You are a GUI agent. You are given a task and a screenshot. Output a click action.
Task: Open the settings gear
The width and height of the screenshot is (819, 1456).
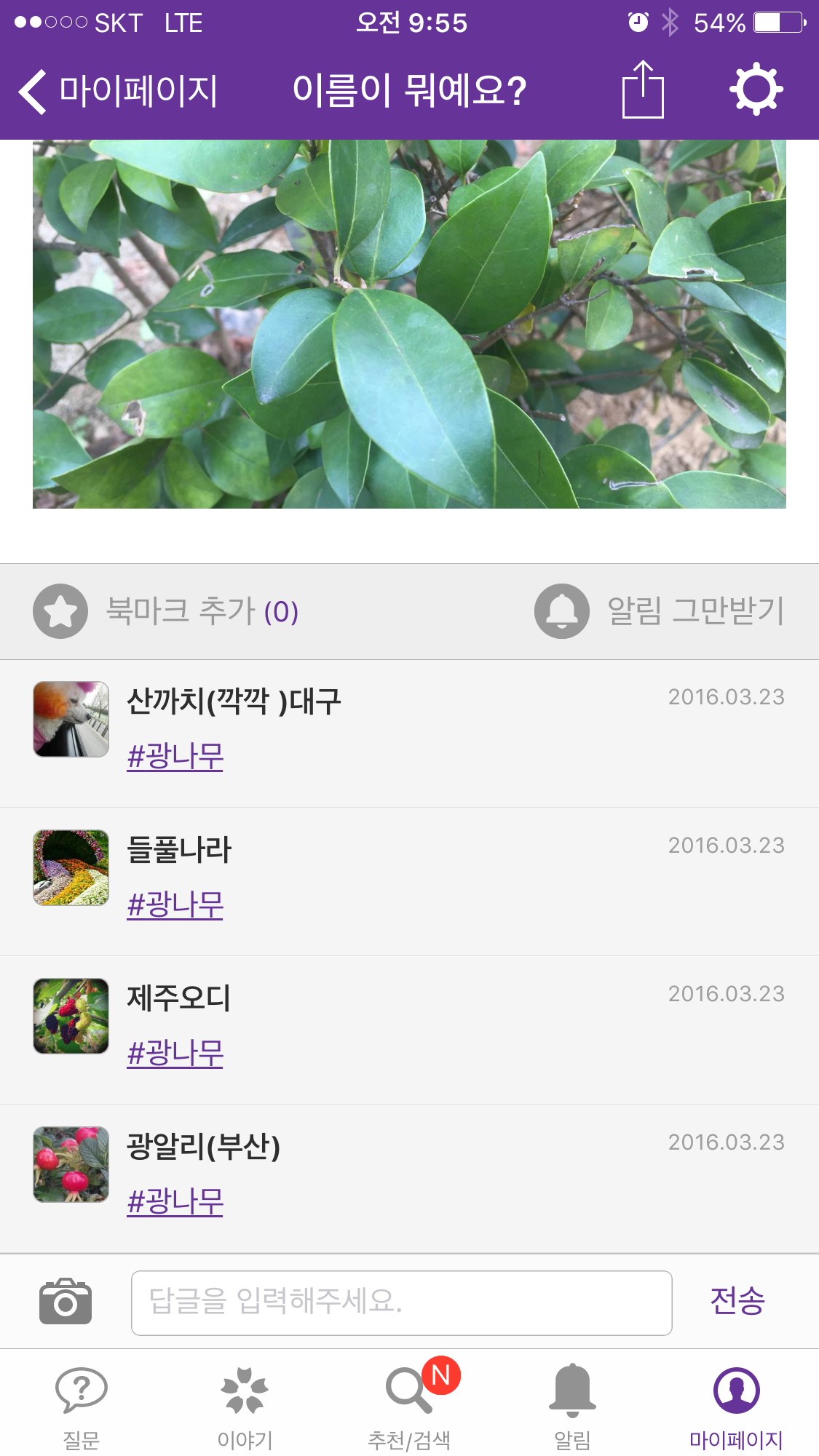coord(756,89)
